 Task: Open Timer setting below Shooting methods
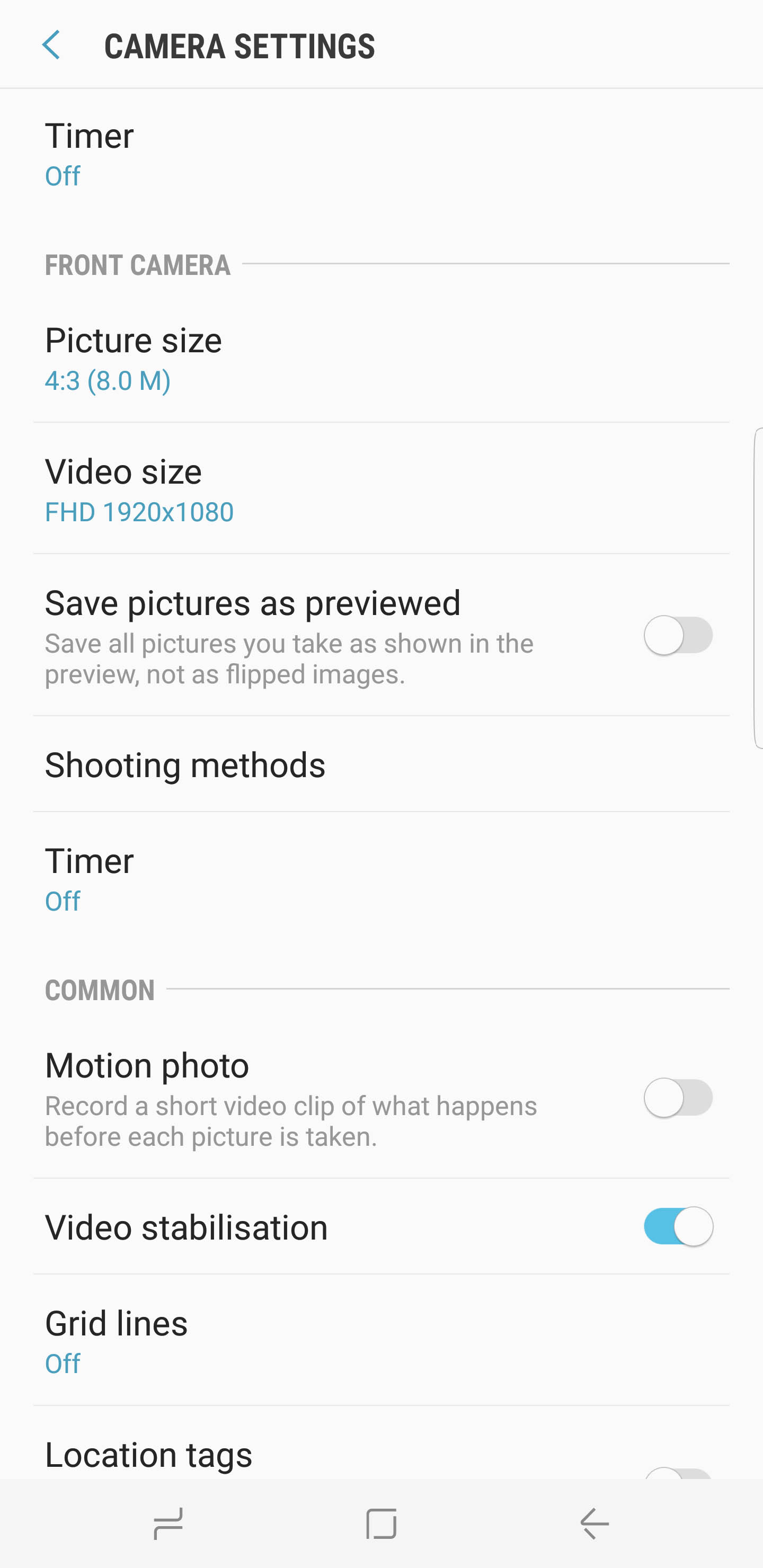381,879
